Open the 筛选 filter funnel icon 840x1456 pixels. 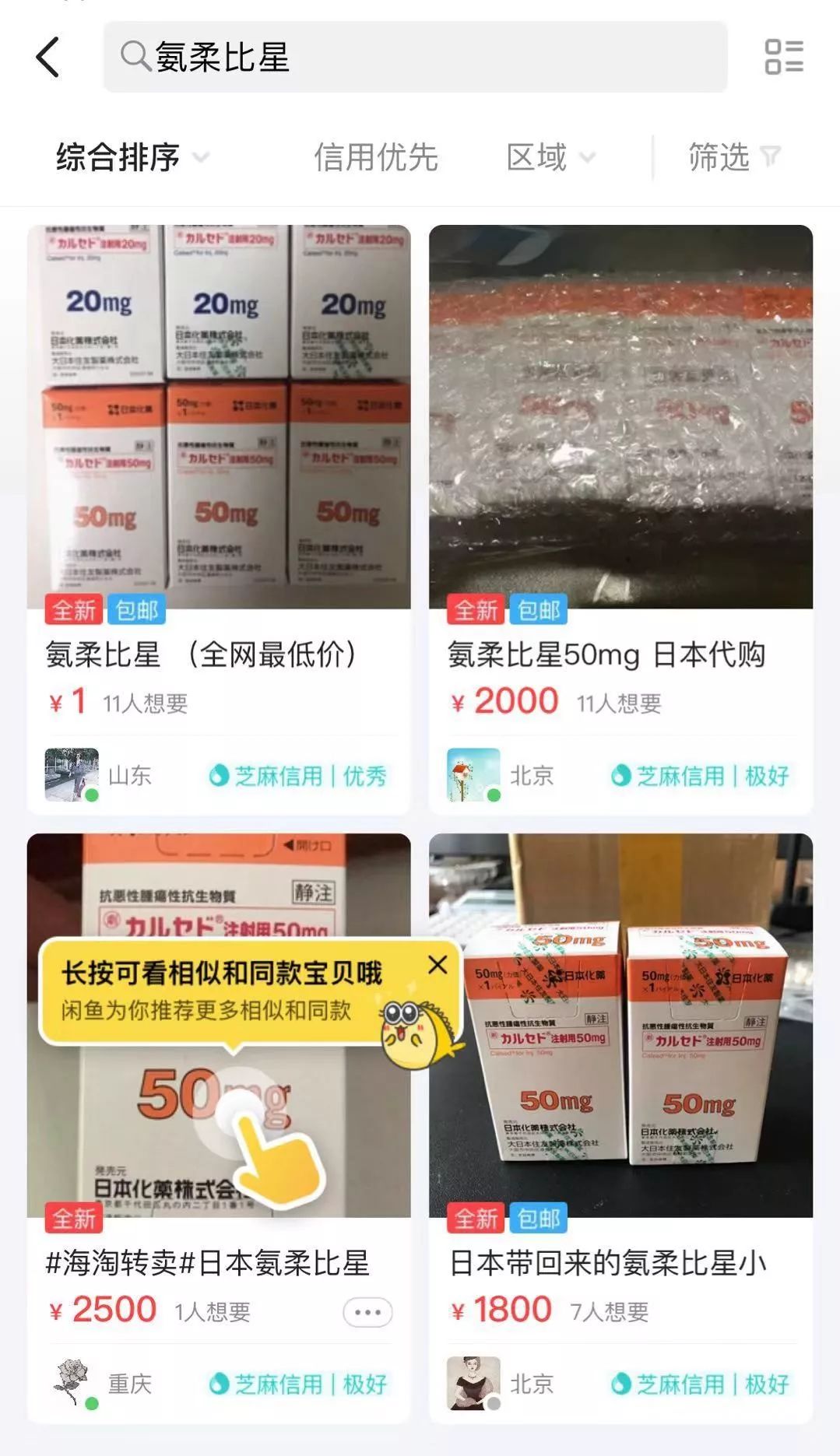click(770, 157)
